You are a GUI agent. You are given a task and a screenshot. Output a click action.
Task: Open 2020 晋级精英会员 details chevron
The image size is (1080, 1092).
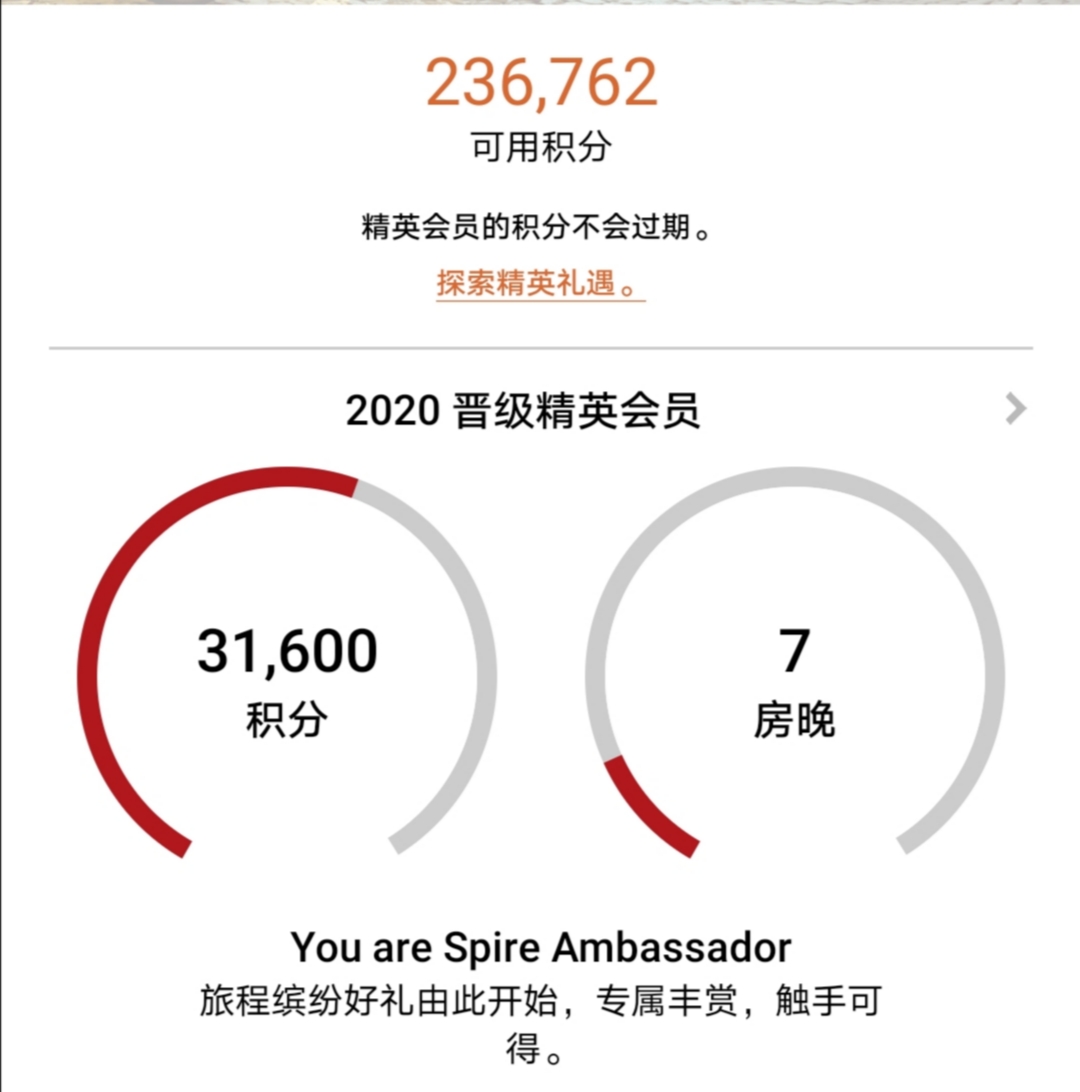(1015, 409)
